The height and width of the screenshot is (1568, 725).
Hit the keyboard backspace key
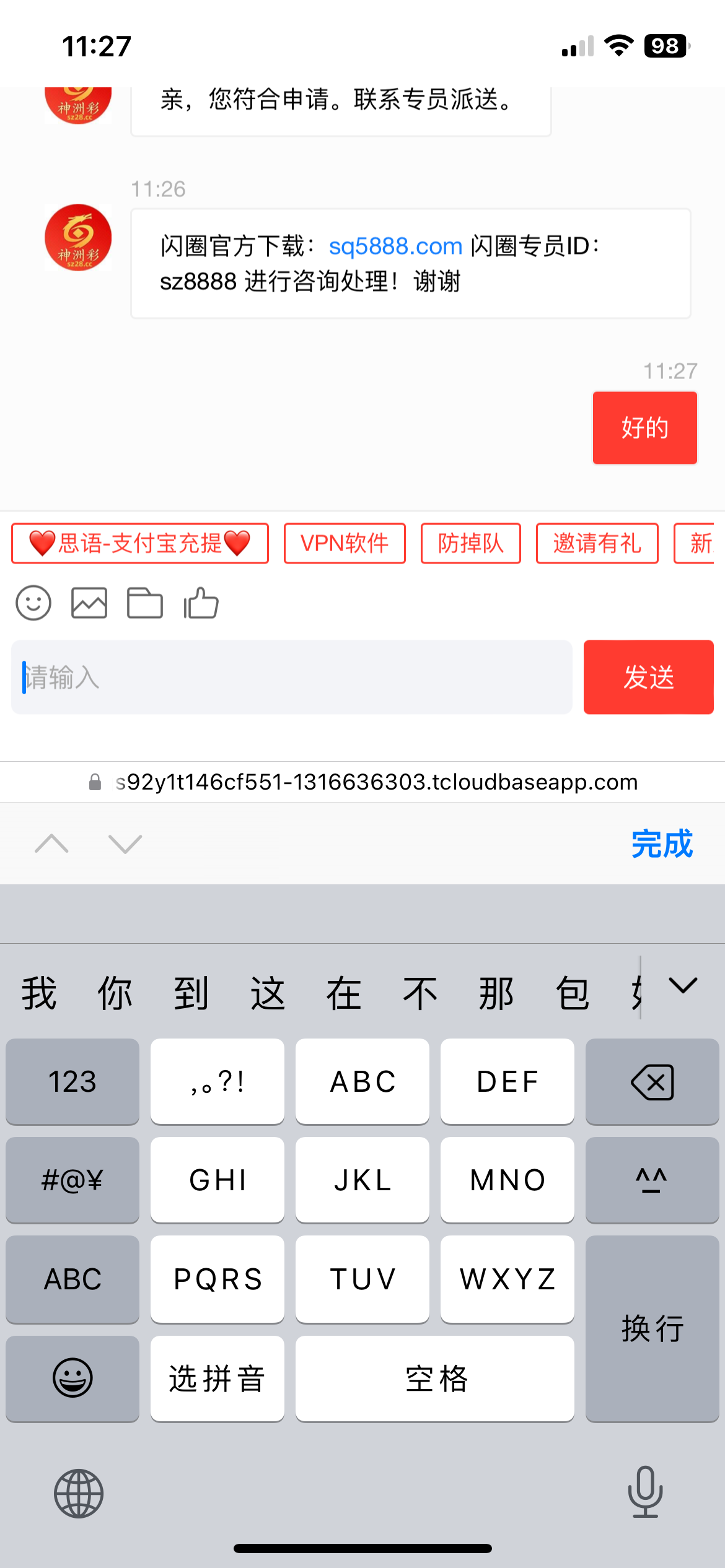652,1082
